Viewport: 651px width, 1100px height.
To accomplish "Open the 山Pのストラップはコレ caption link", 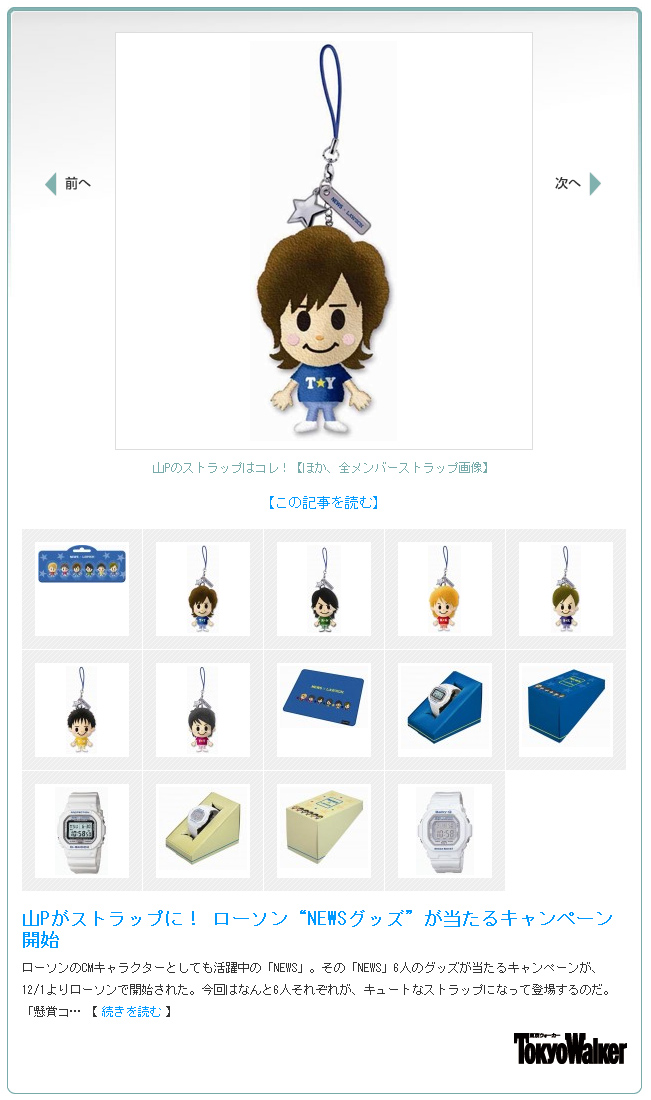I will (323, 467).
